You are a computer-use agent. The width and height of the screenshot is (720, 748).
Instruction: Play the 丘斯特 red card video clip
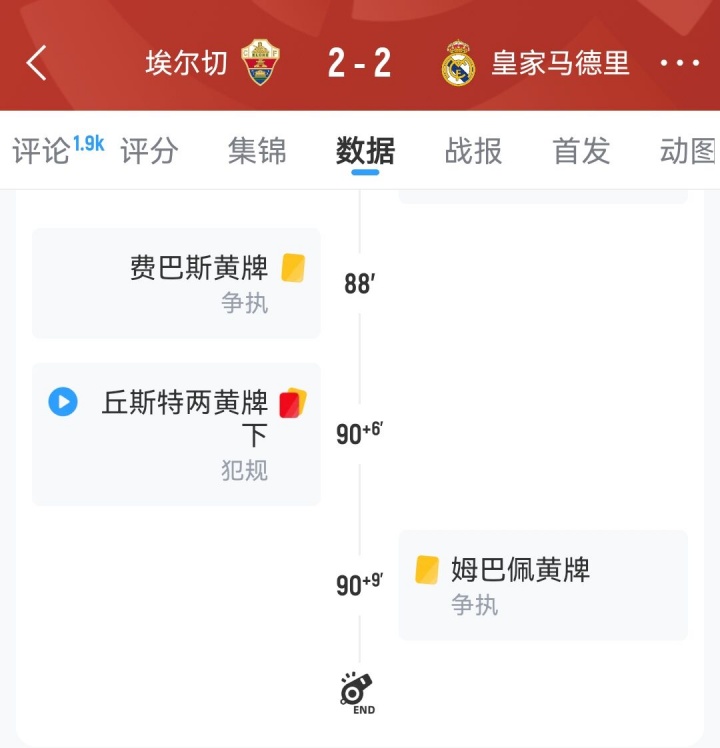(63, 402)
